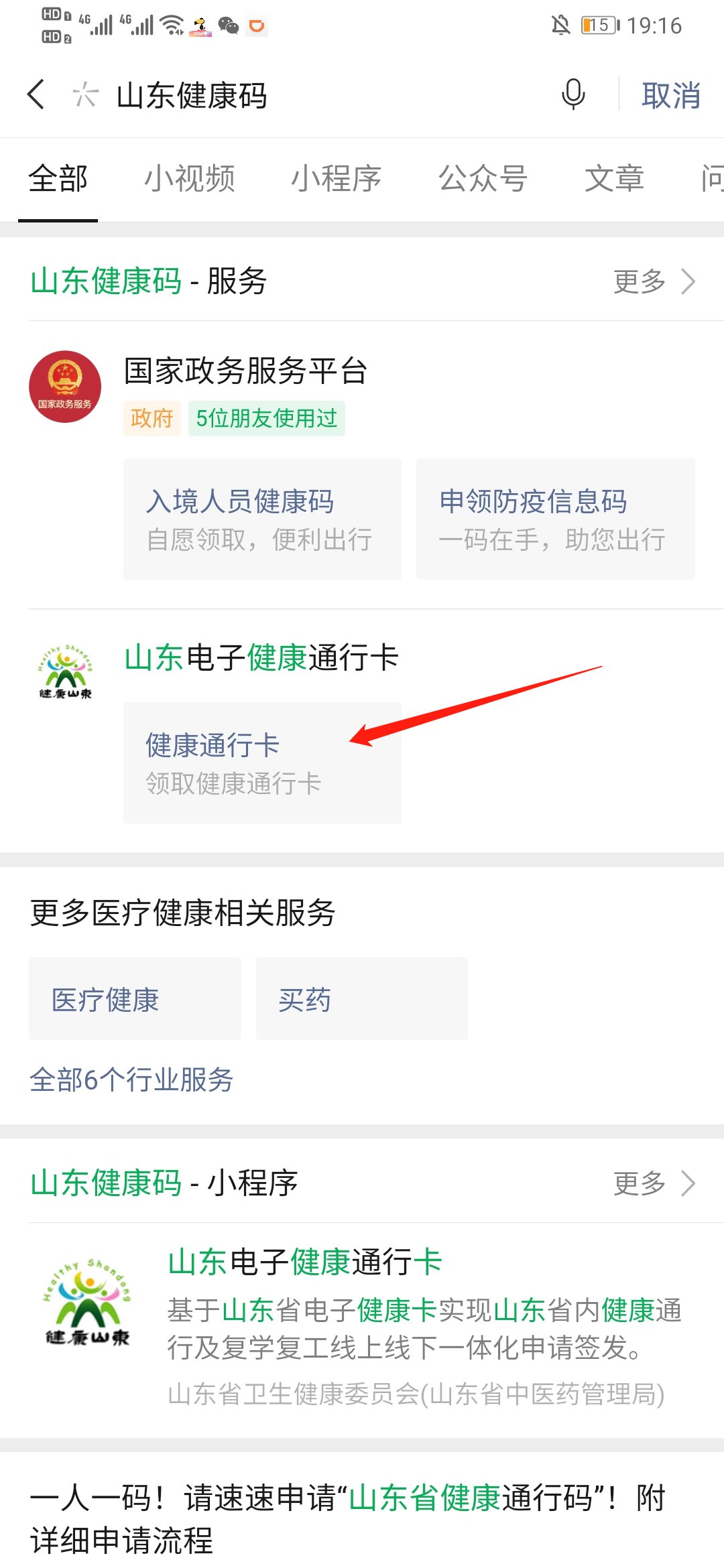The image size is (724, 1568).
Task: Open 山东电子健康通行卡 service entry
Action: (261, 658)
